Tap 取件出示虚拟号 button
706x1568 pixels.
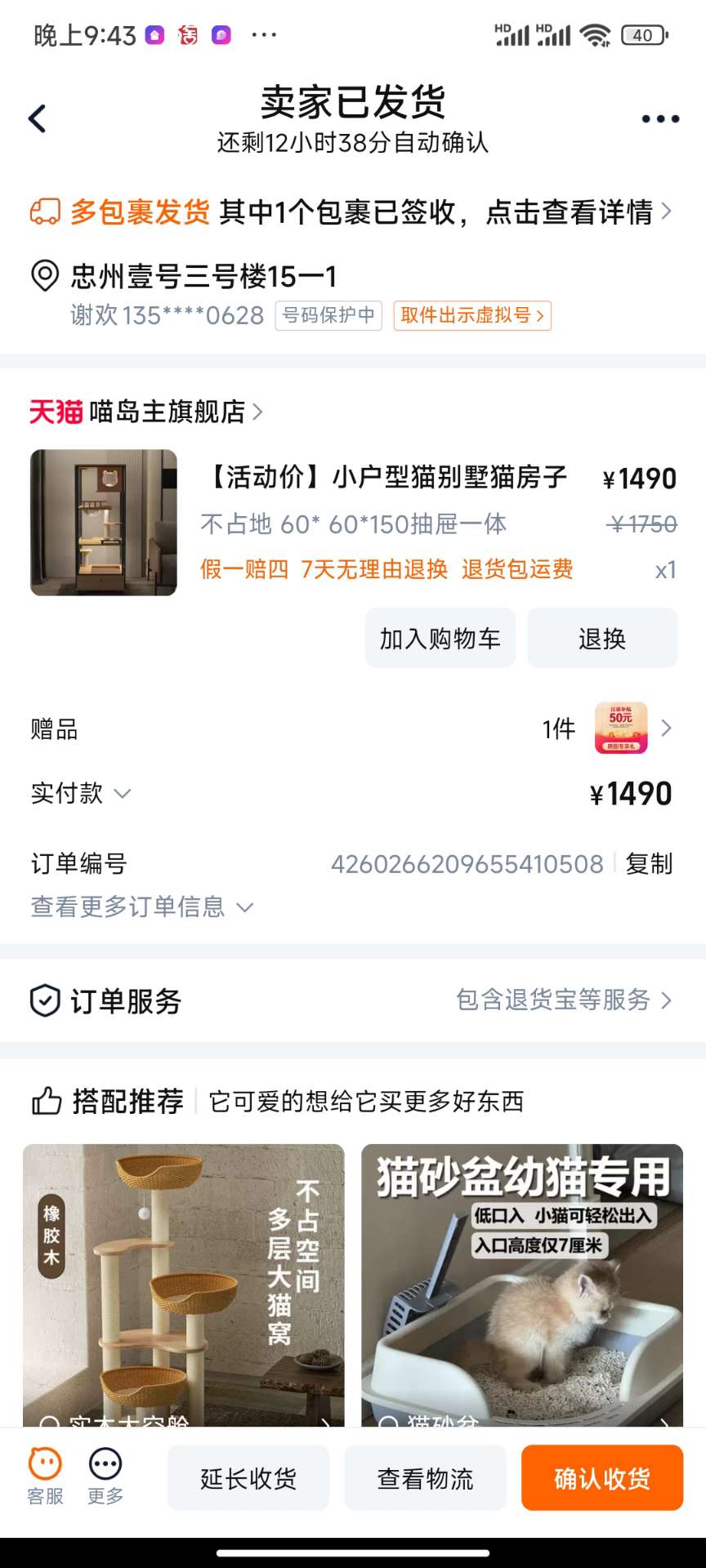pyautogui.click(x=472, y=316)
